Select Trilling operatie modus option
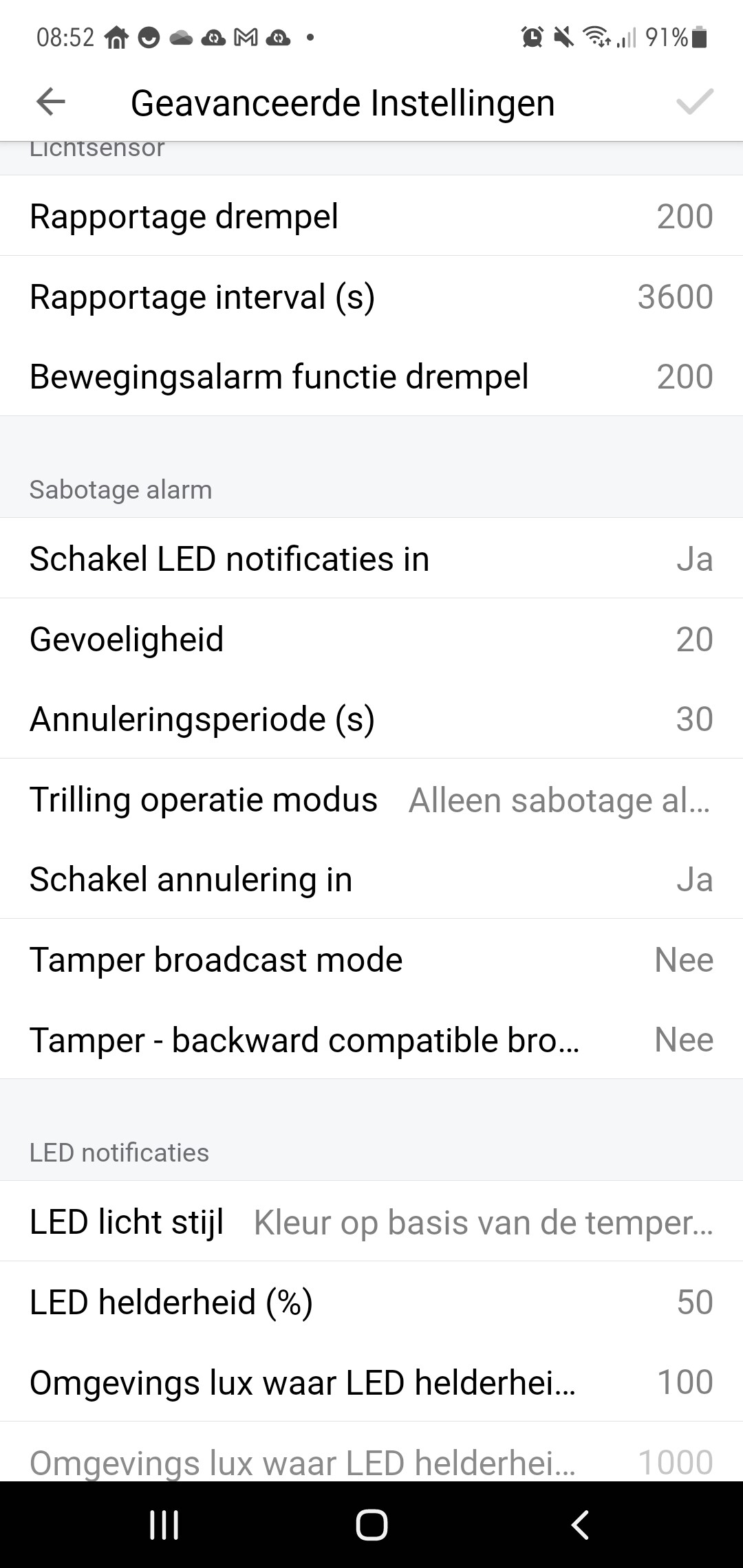This screenshot has height=1568, width=743. point(371,800)
